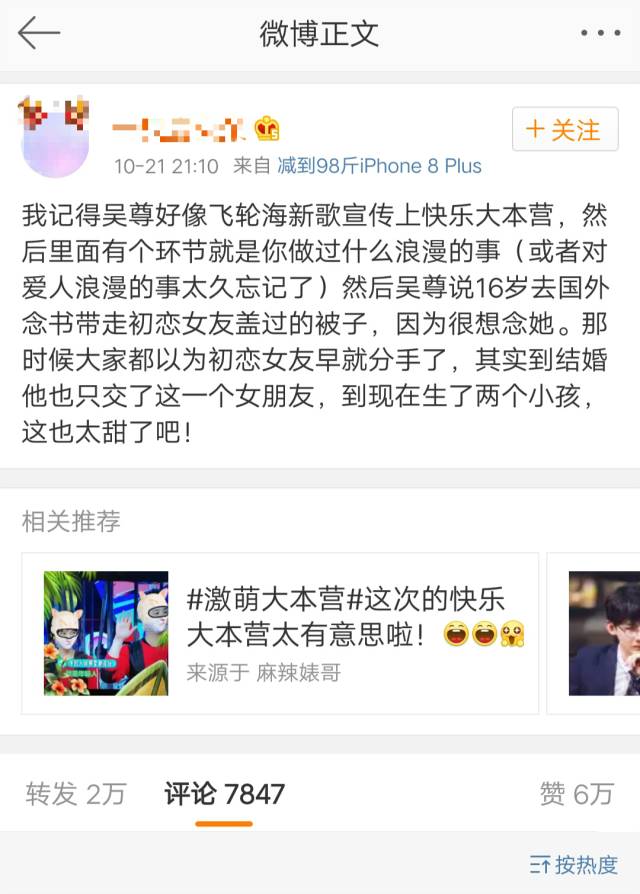Change comment sorting via 按热度

click(574, 865)
